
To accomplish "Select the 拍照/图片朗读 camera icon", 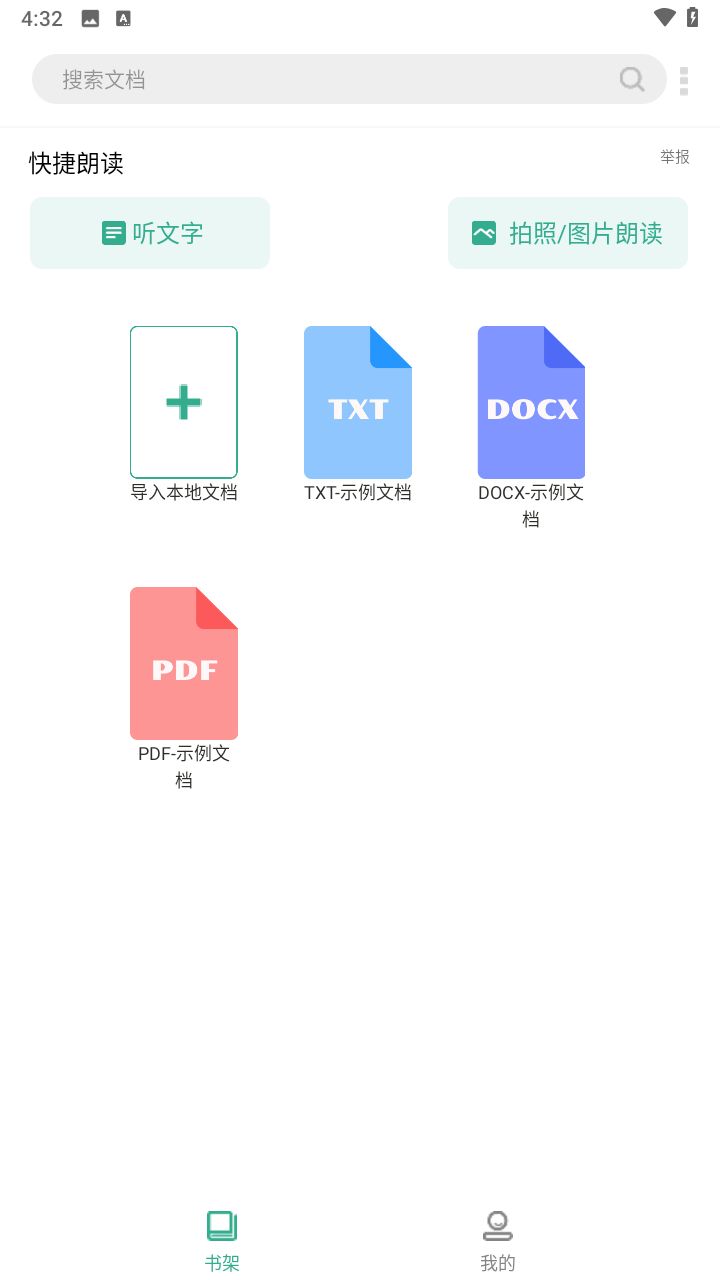I will (485, 232).
